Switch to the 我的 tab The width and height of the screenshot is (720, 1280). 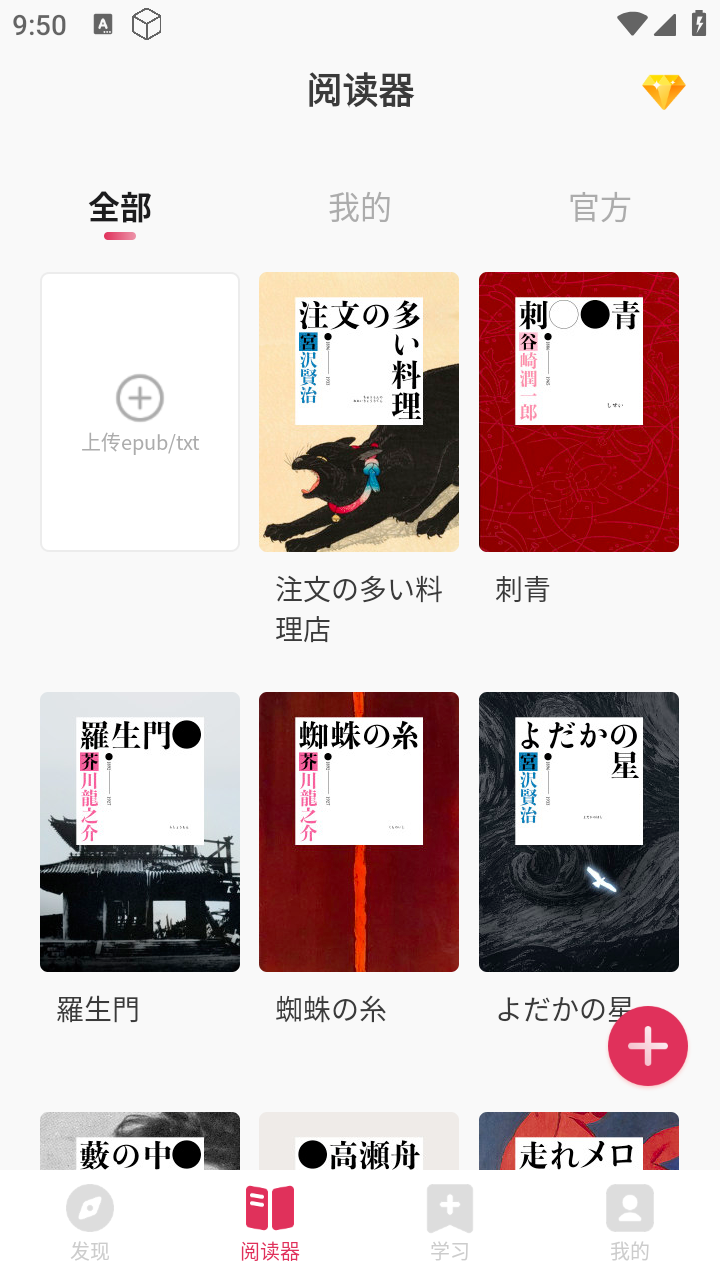tap(360, 208)
